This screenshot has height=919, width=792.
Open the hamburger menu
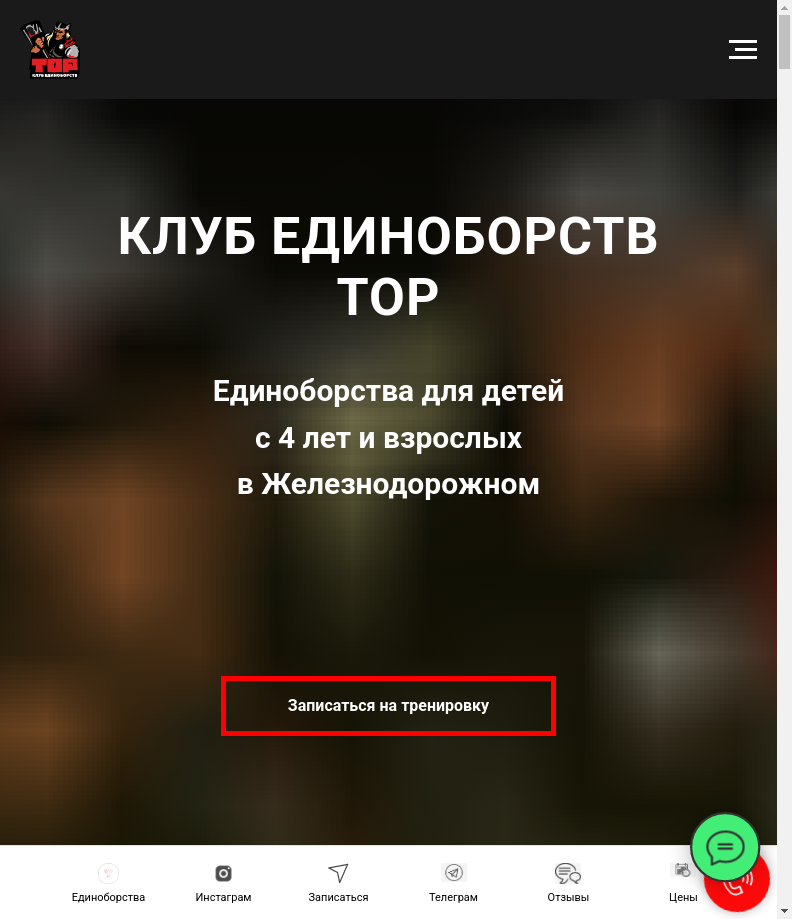[742, 49]
